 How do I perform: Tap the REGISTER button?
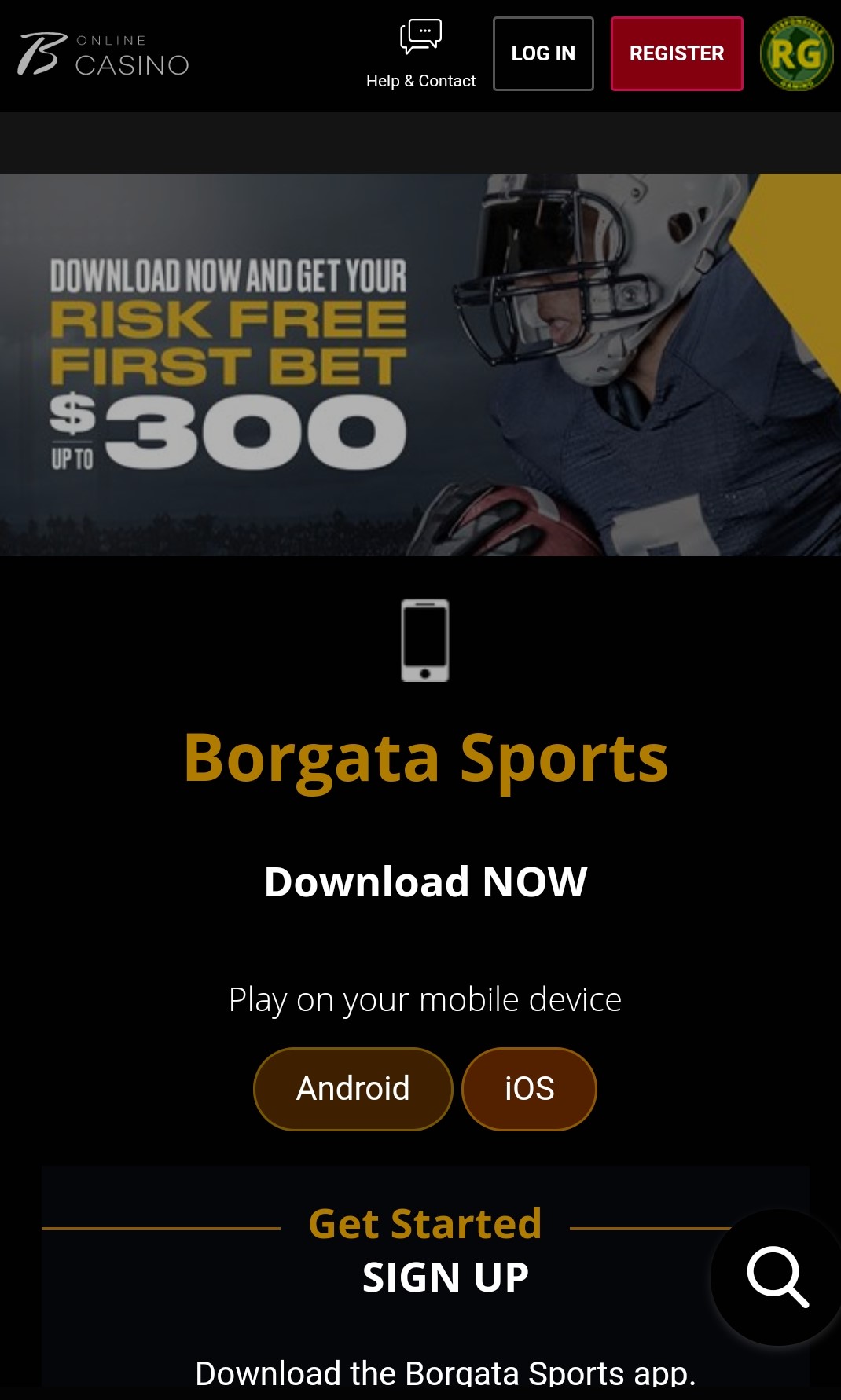677,53
